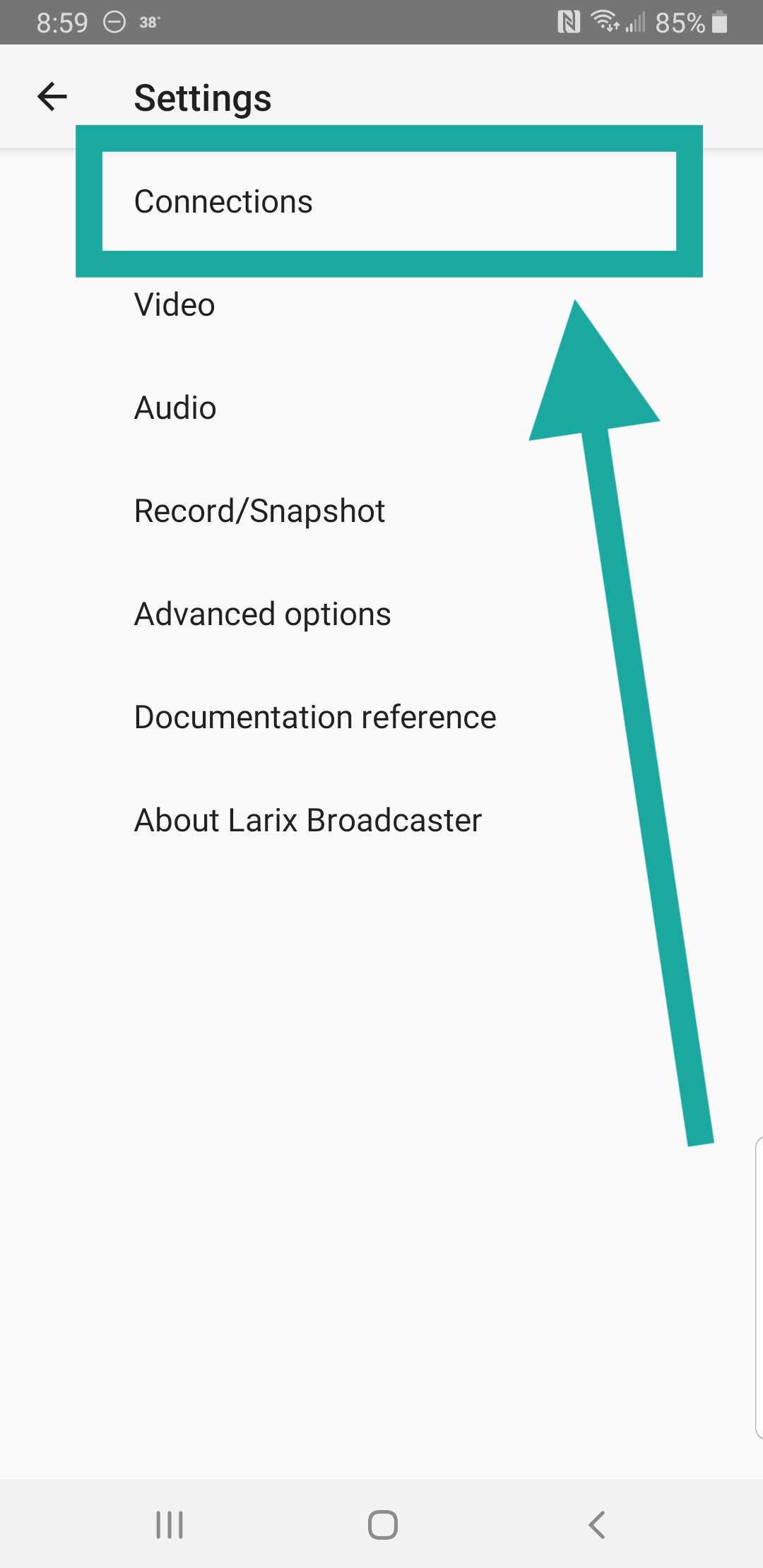Open Video settings
The width and height of the screenshot is (763, 1568).
175,305
